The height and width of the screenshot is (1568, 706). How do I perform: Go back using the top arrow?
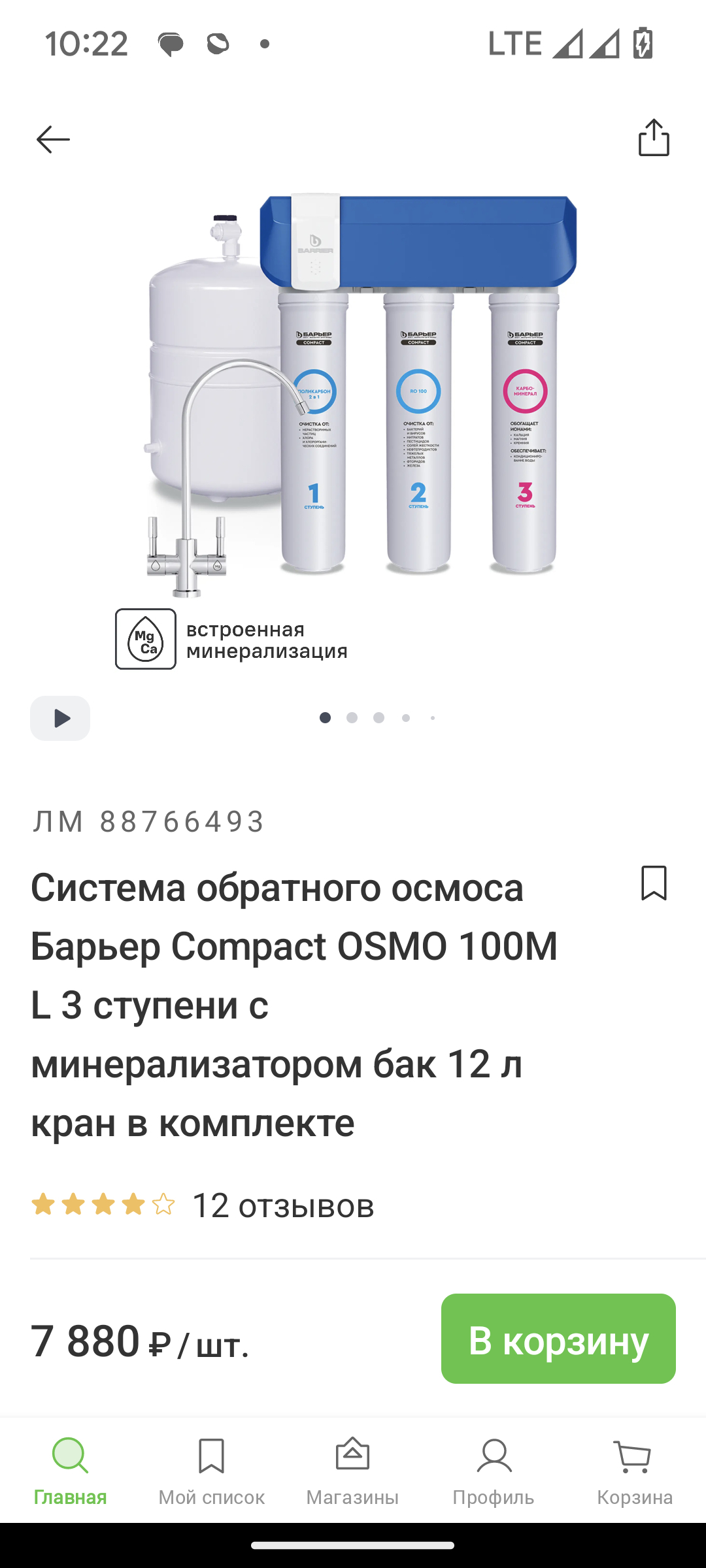[x=53, y=139]
